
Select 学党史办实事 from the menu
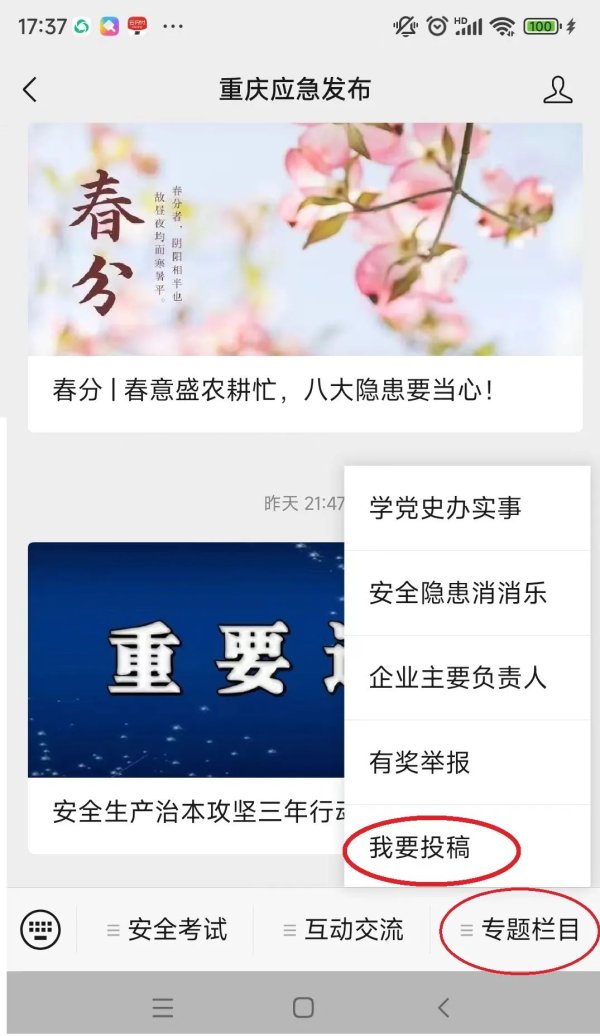point(445,508)
